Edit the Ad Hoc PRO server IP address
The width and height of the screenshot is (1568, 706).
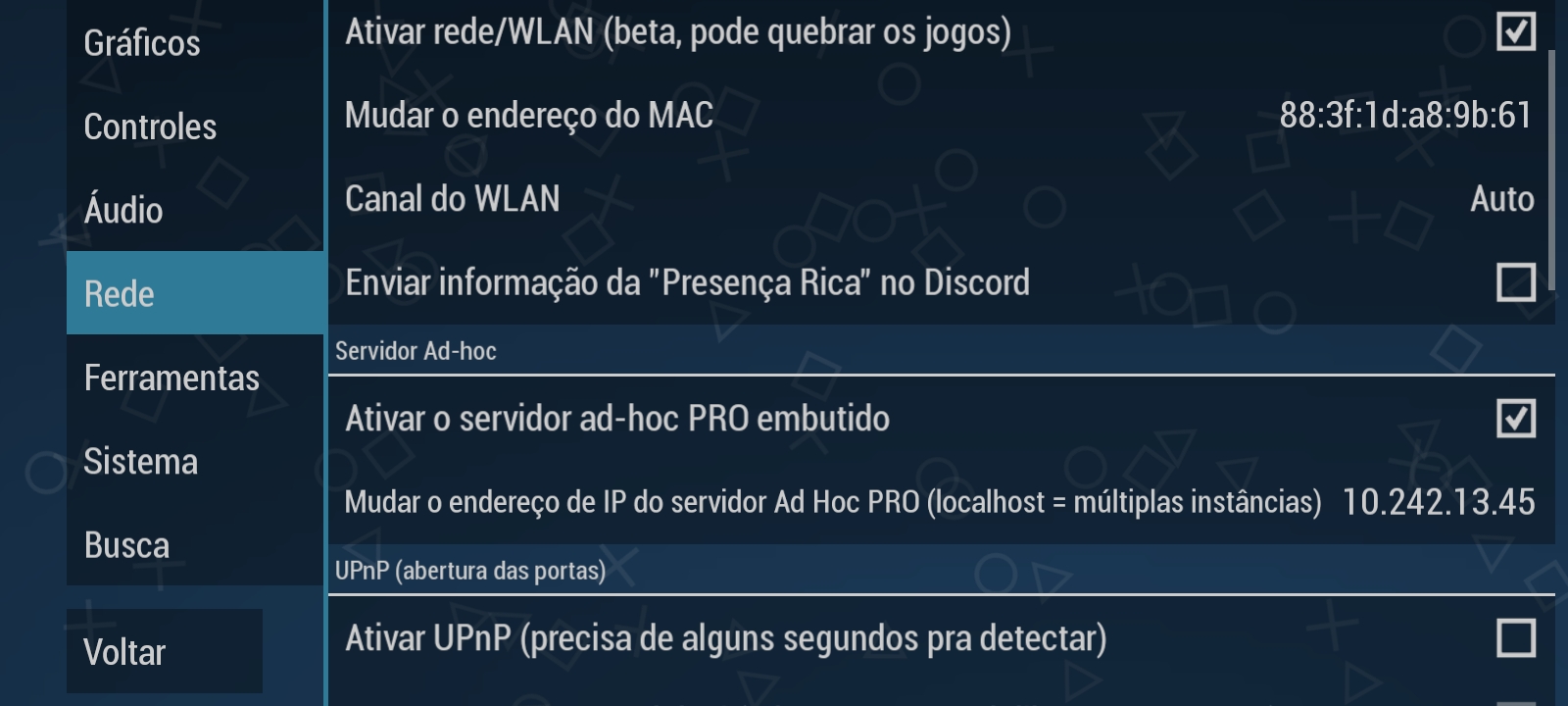tap(941, 502)
